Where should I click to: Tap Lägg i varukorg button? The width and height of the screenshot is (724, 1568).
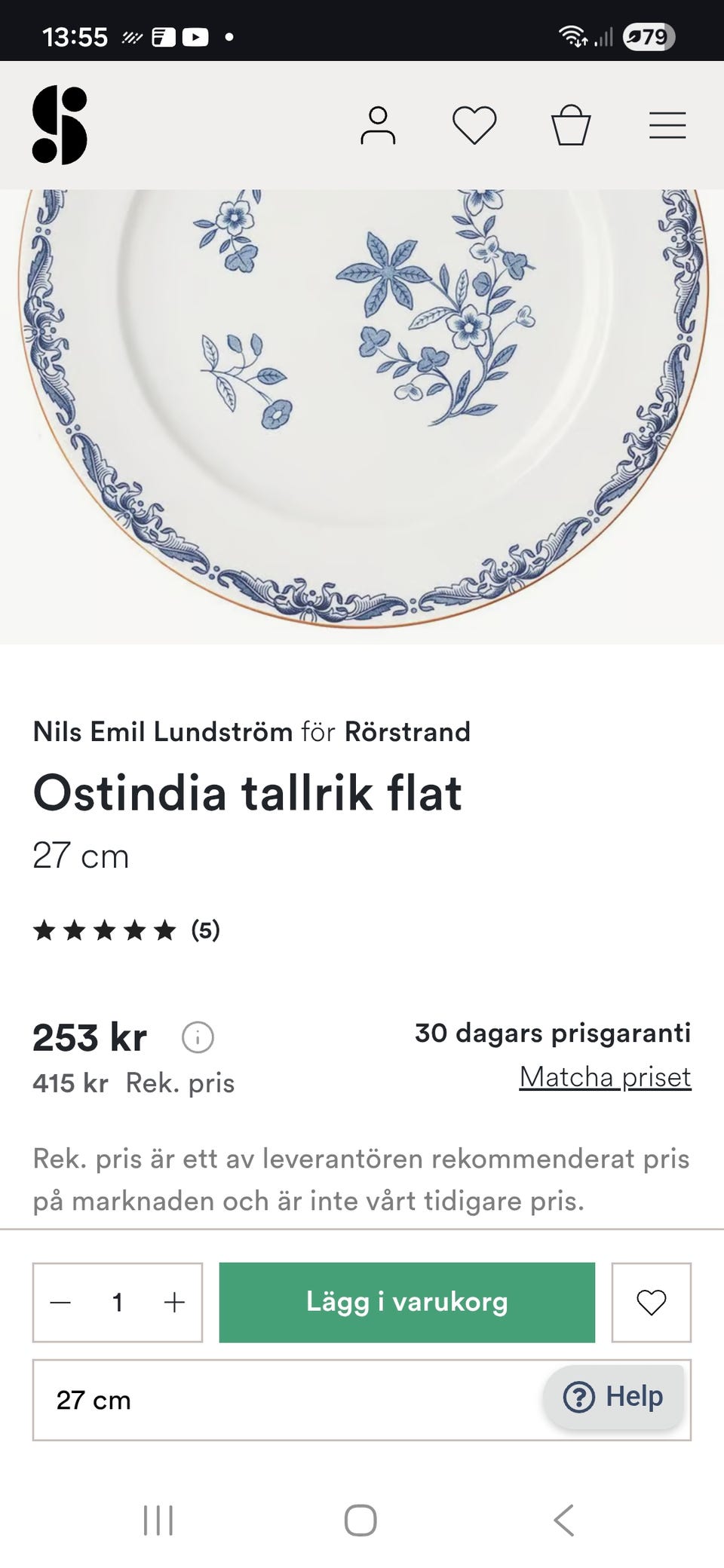406,1303
